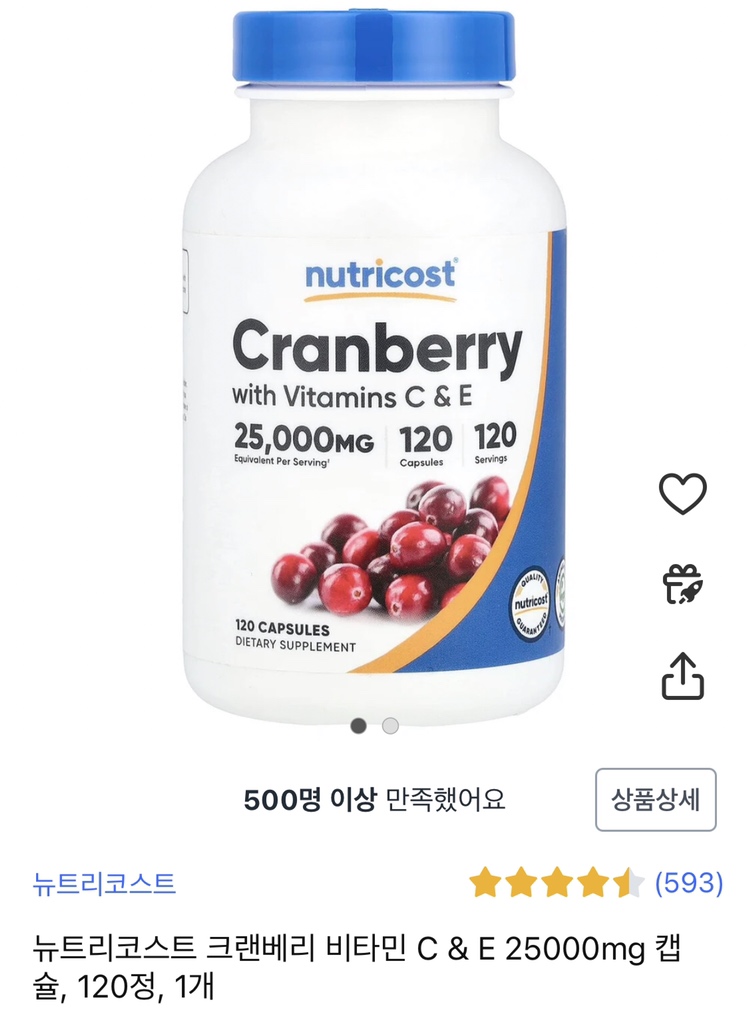Open the 뉴트리코스트 brand link

104,883
